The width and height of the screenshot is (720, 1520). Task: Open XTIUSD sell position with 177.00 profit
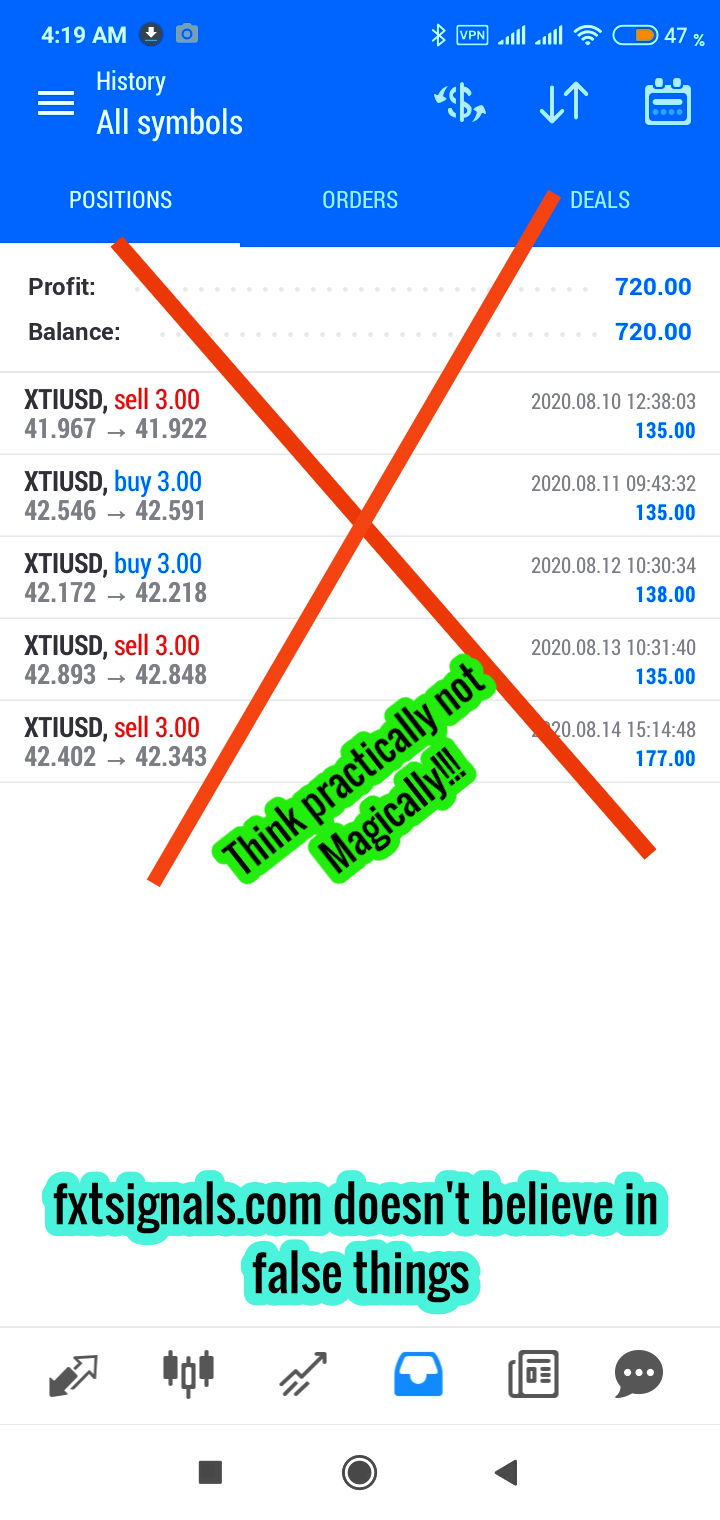360,742
